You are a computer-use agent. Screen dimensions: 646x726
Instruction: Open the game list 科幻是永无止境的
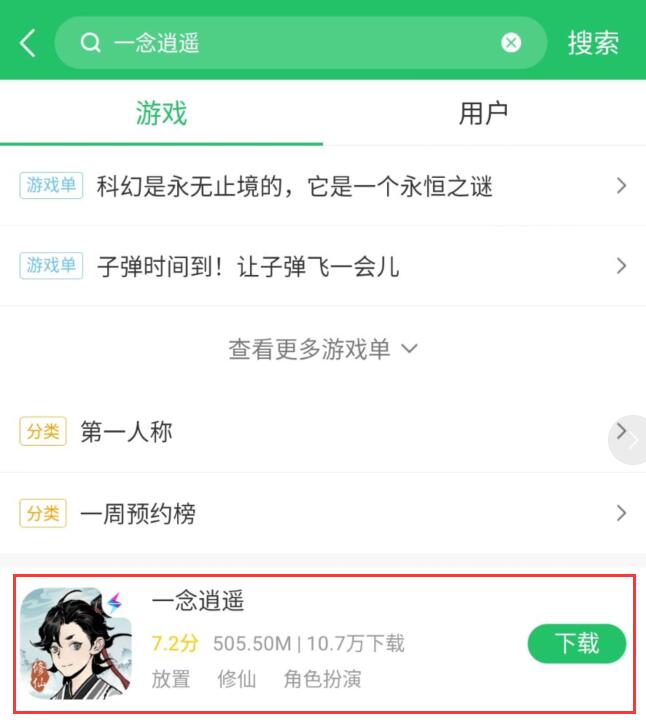tap(323, 186)
